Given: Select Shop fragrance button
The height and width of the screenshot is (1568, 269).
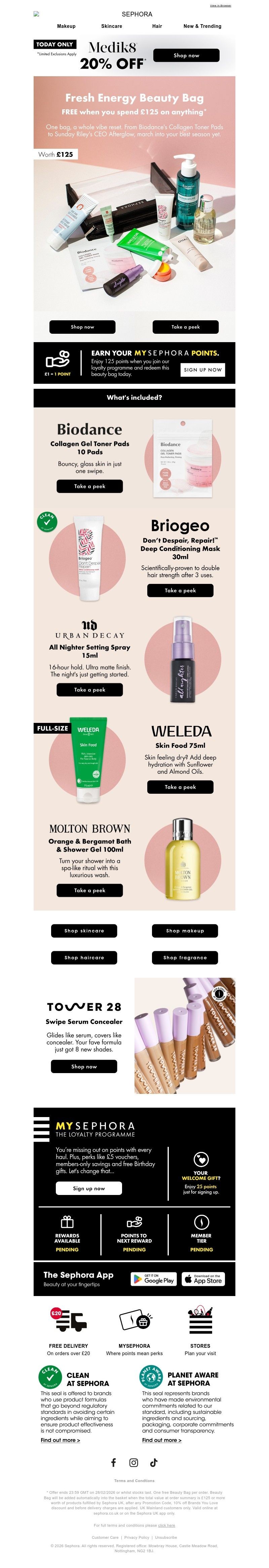Looking at the screenshot, I should (x=185, y=958).
